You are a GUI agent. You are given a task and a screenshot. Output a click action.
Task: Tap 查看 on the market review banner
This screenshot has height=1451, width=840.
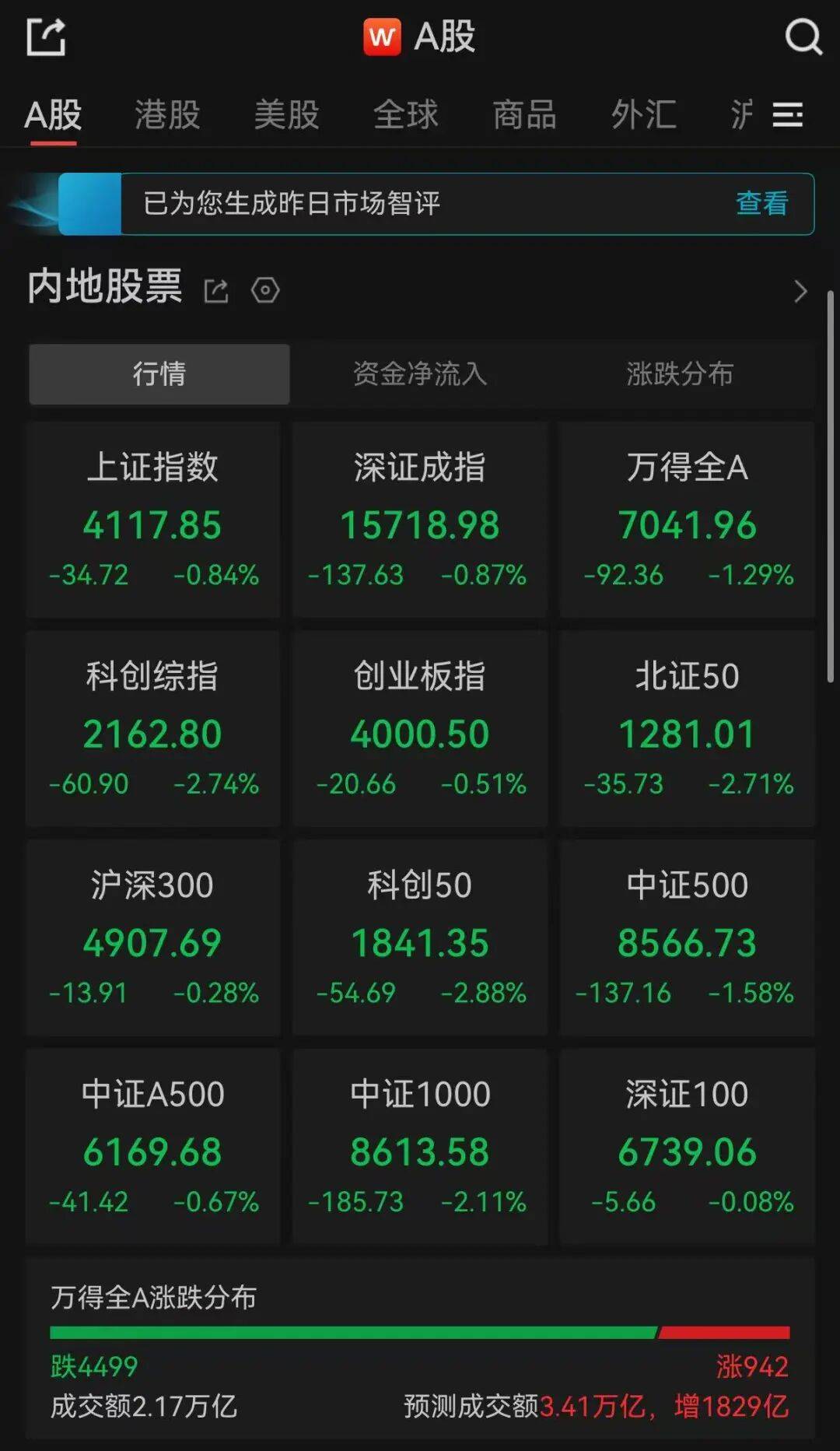(761, 203)
